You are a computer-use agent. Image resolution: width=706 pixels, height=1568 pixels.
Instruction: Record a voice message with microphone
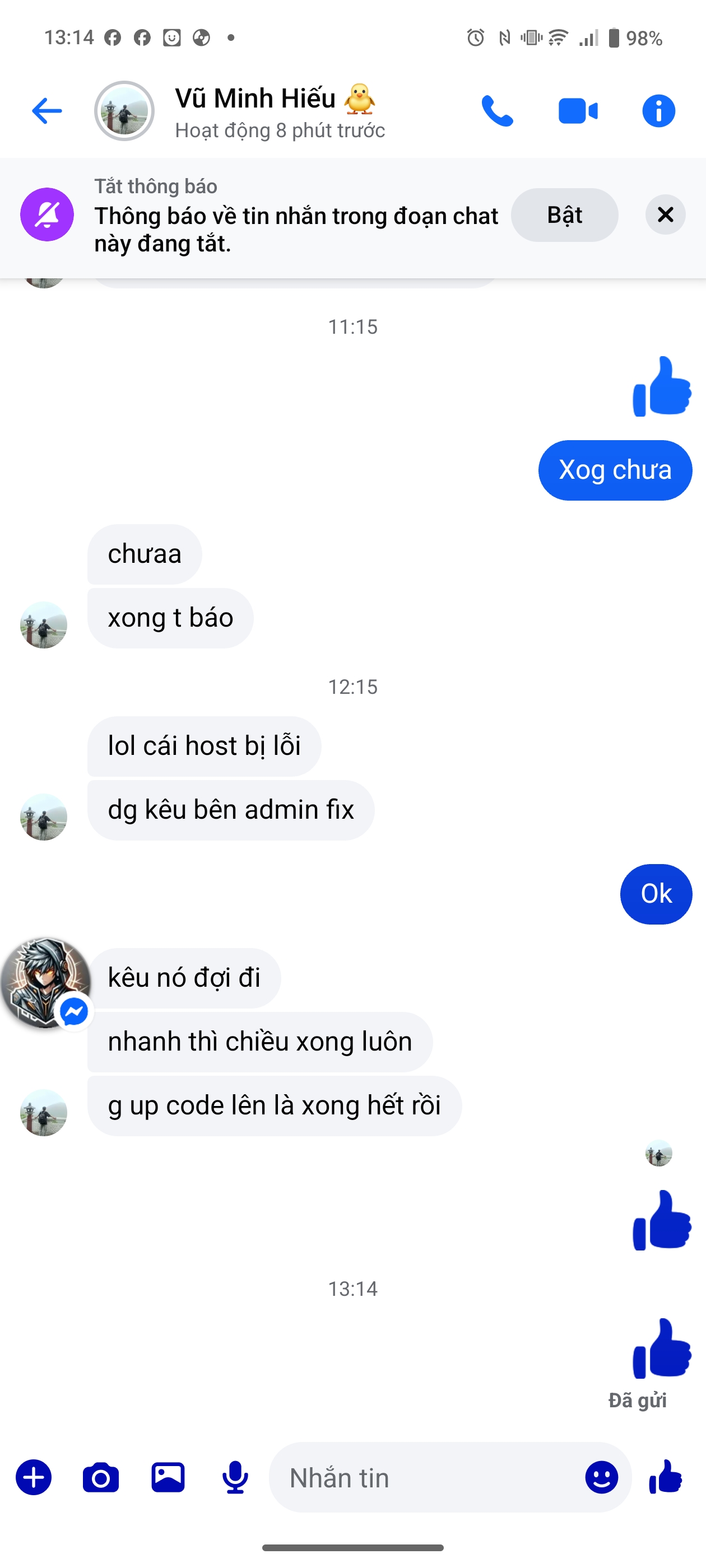(x=235, y=1477)
